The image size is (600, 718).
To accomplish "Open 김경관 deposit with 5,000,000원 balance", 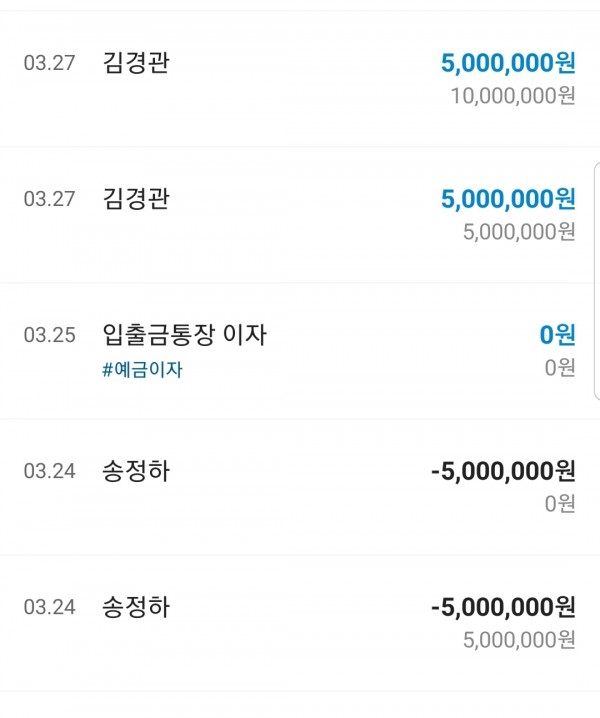I will [300, 214].
